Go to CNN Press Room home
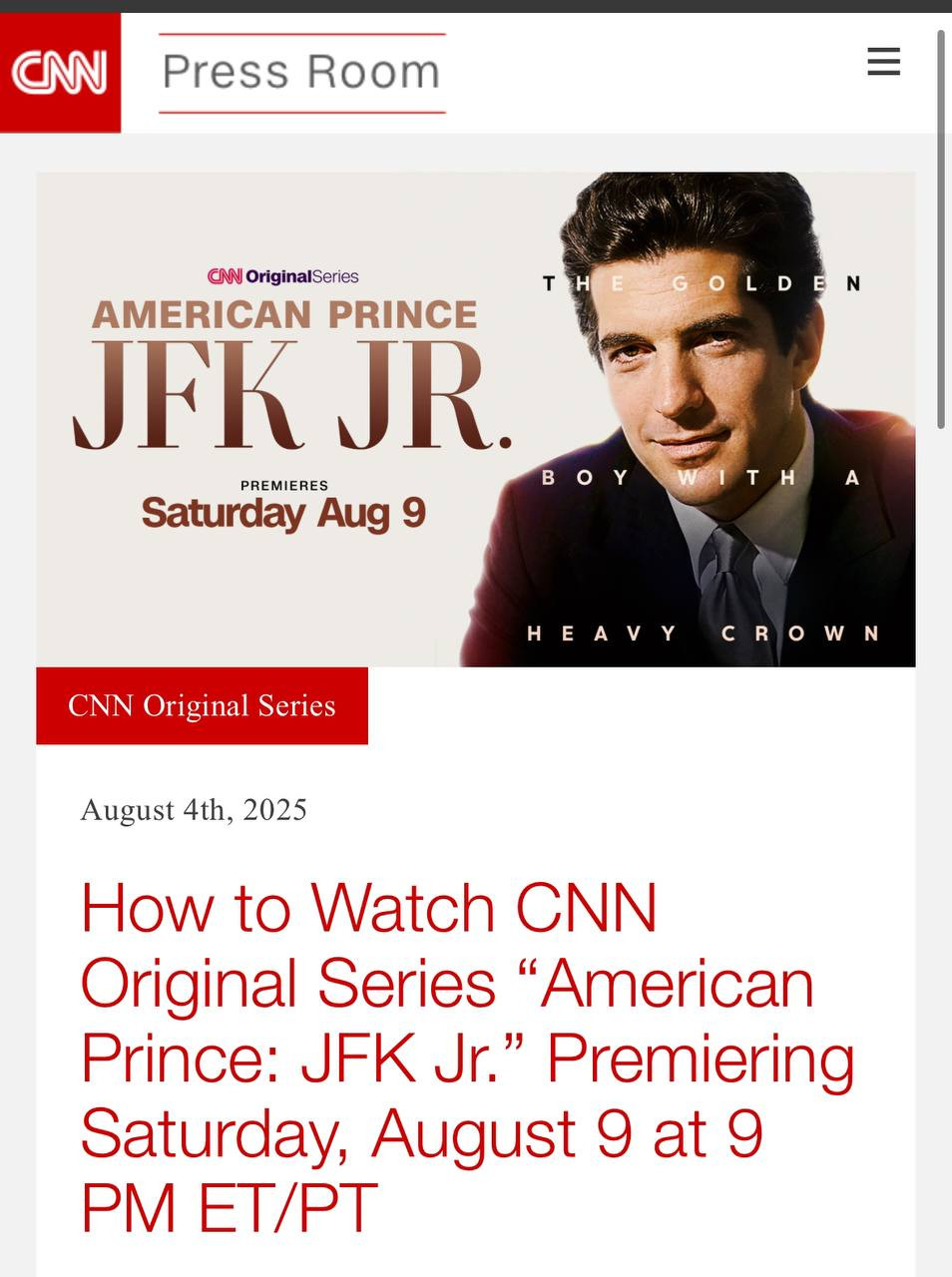 (x=301, y=72)
